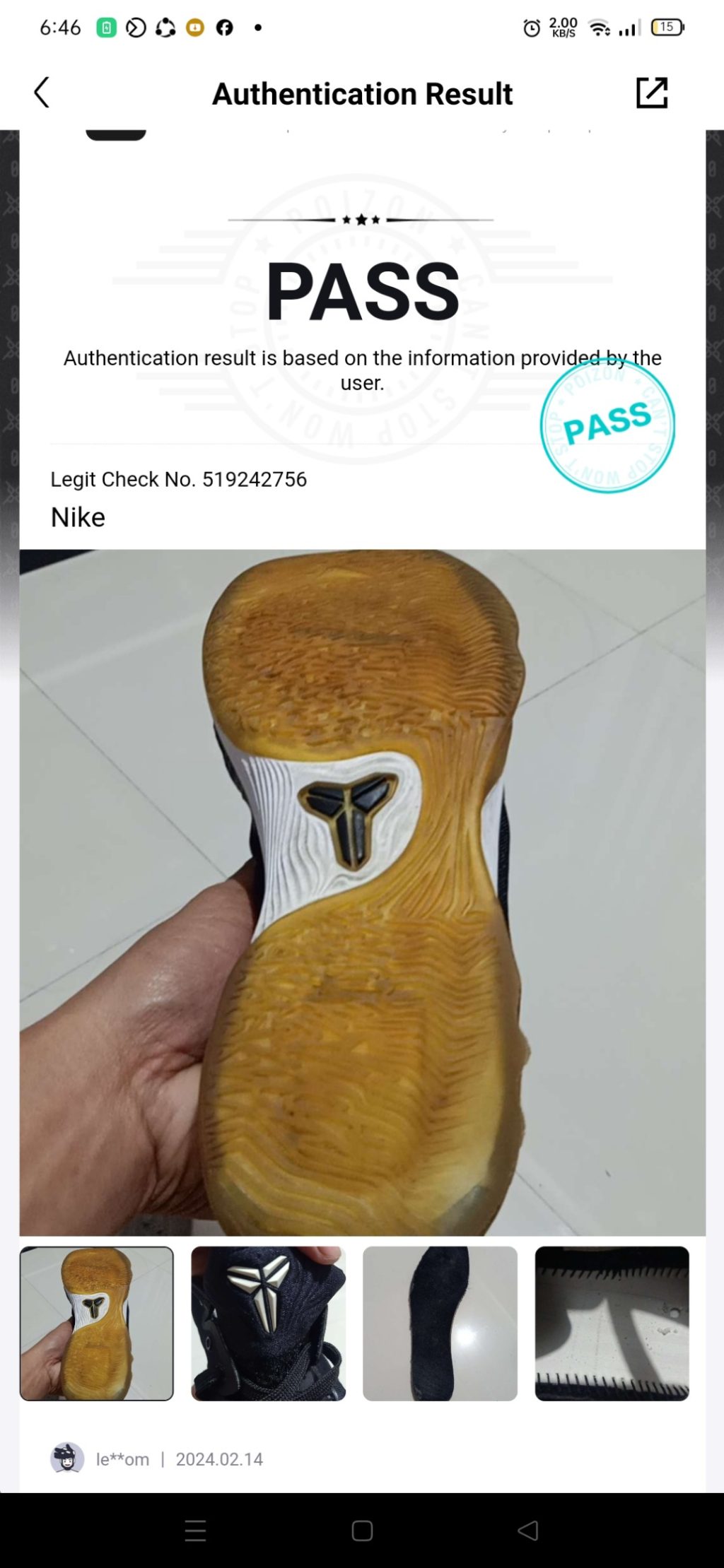
Task: Select the outsole thumbnail
Action: 97,1324
